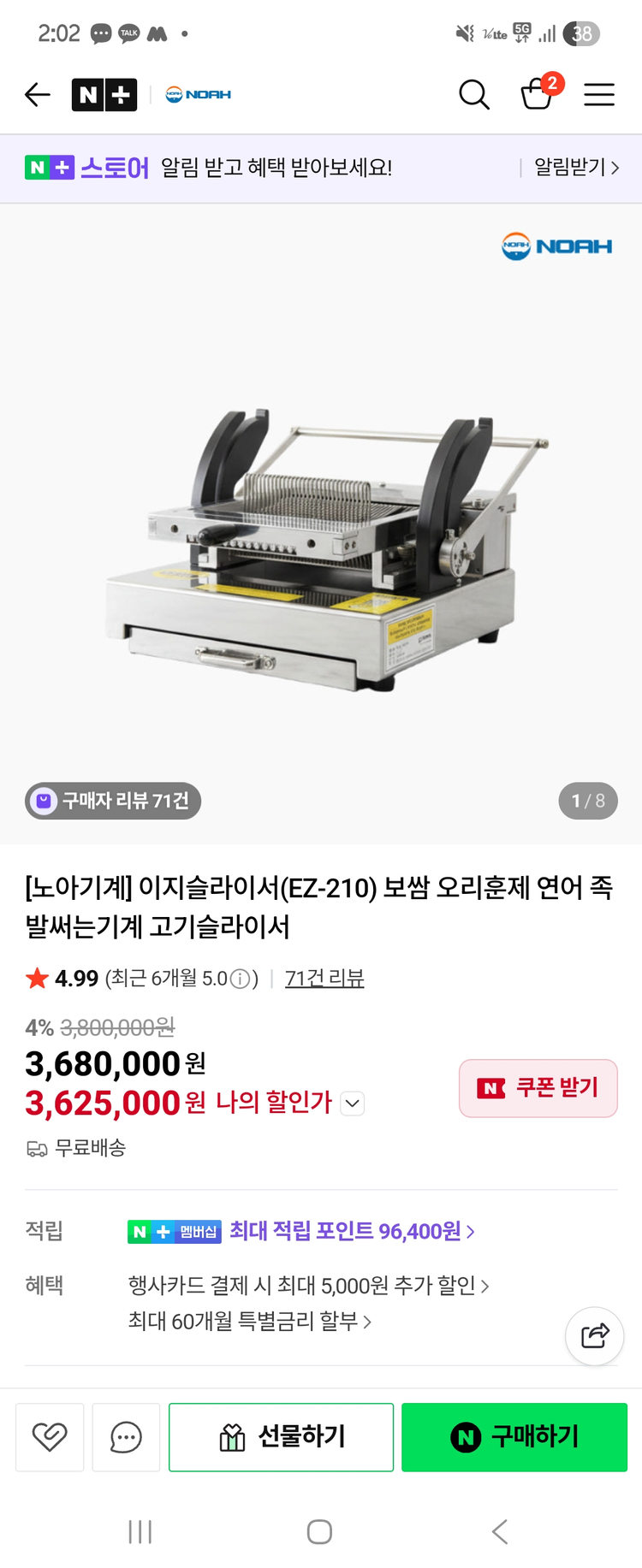Open the 71건 리뷰 link
The image size is (642, 1568).
click(x=324, y=978)
